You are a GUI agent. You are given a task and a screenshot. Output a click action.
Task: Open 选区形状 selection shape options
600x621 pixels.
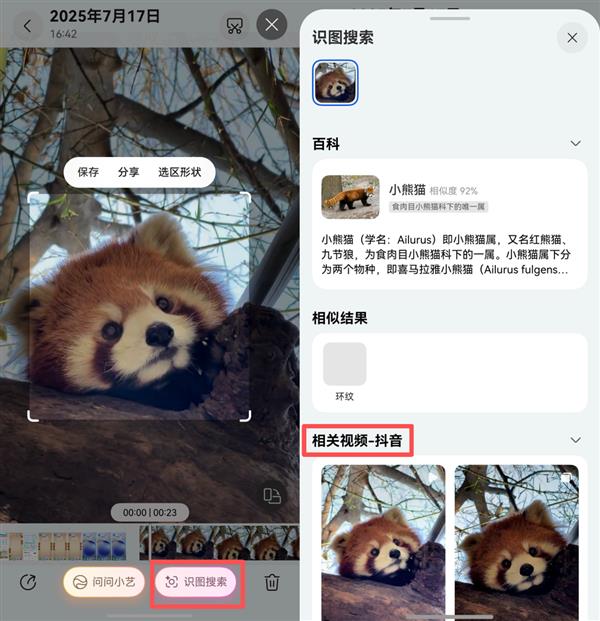tap(179, 172)
